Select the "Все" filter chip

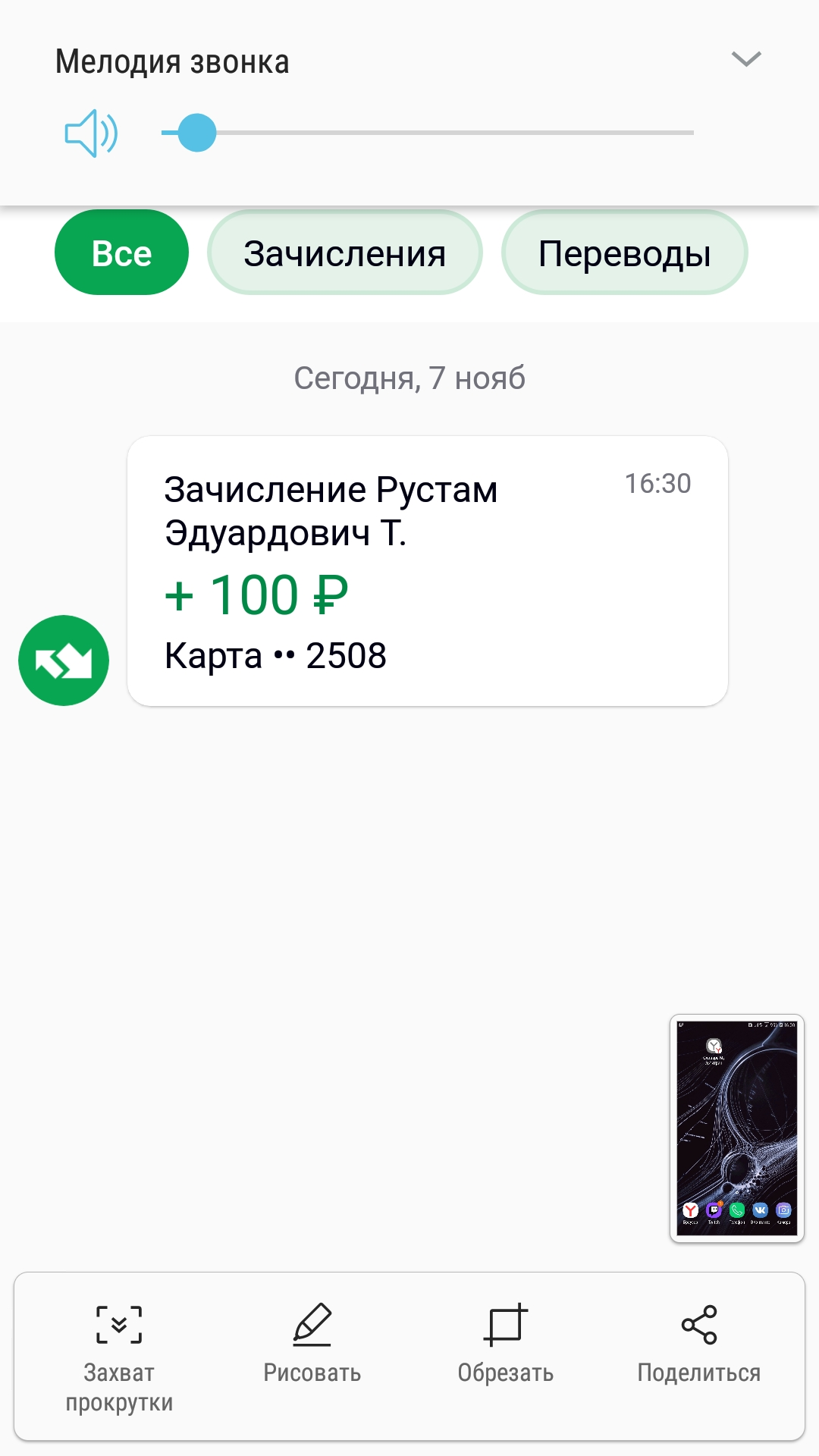tap(121, 253)
